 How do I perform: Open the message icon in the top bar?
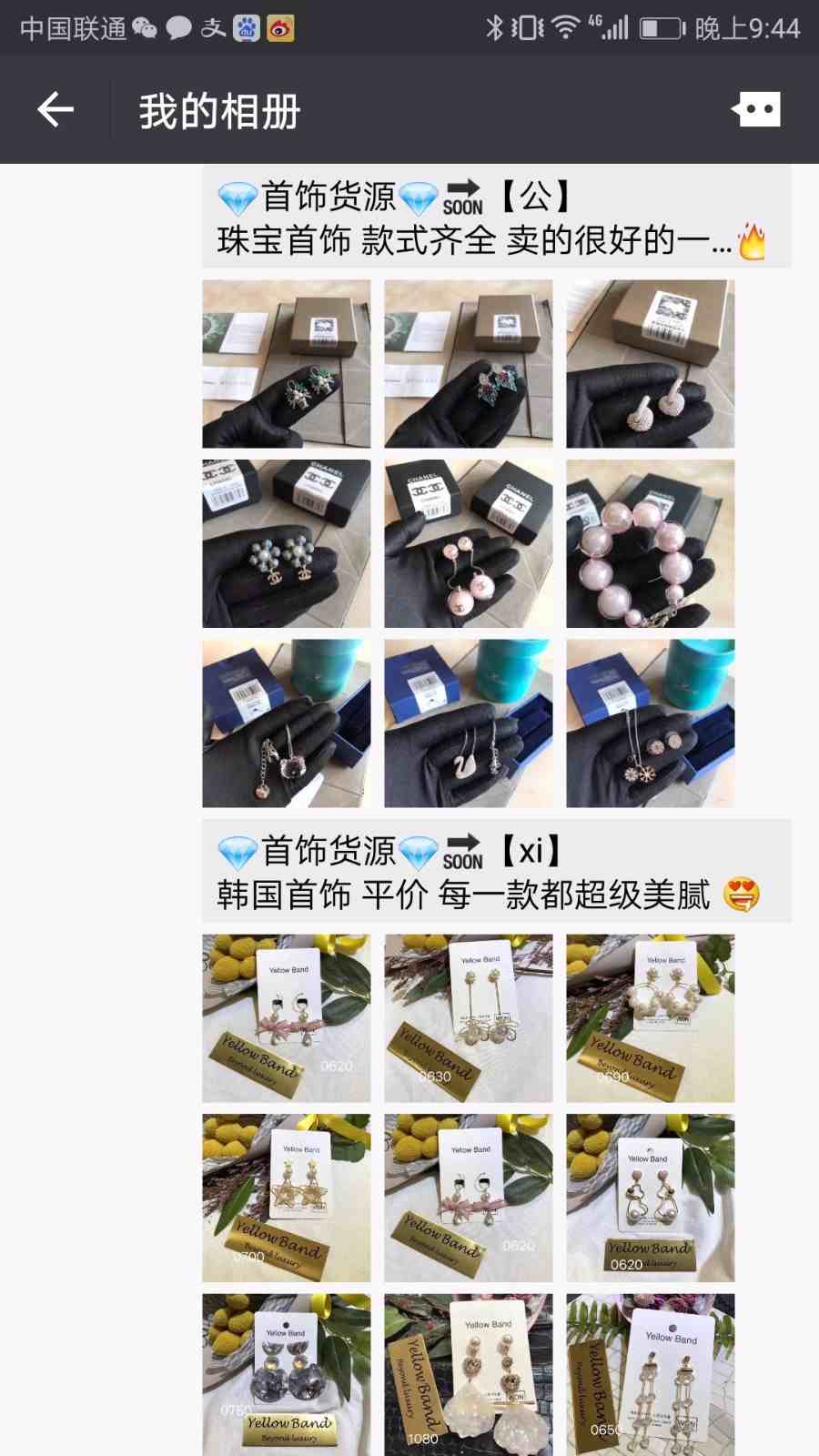(756, 110)
